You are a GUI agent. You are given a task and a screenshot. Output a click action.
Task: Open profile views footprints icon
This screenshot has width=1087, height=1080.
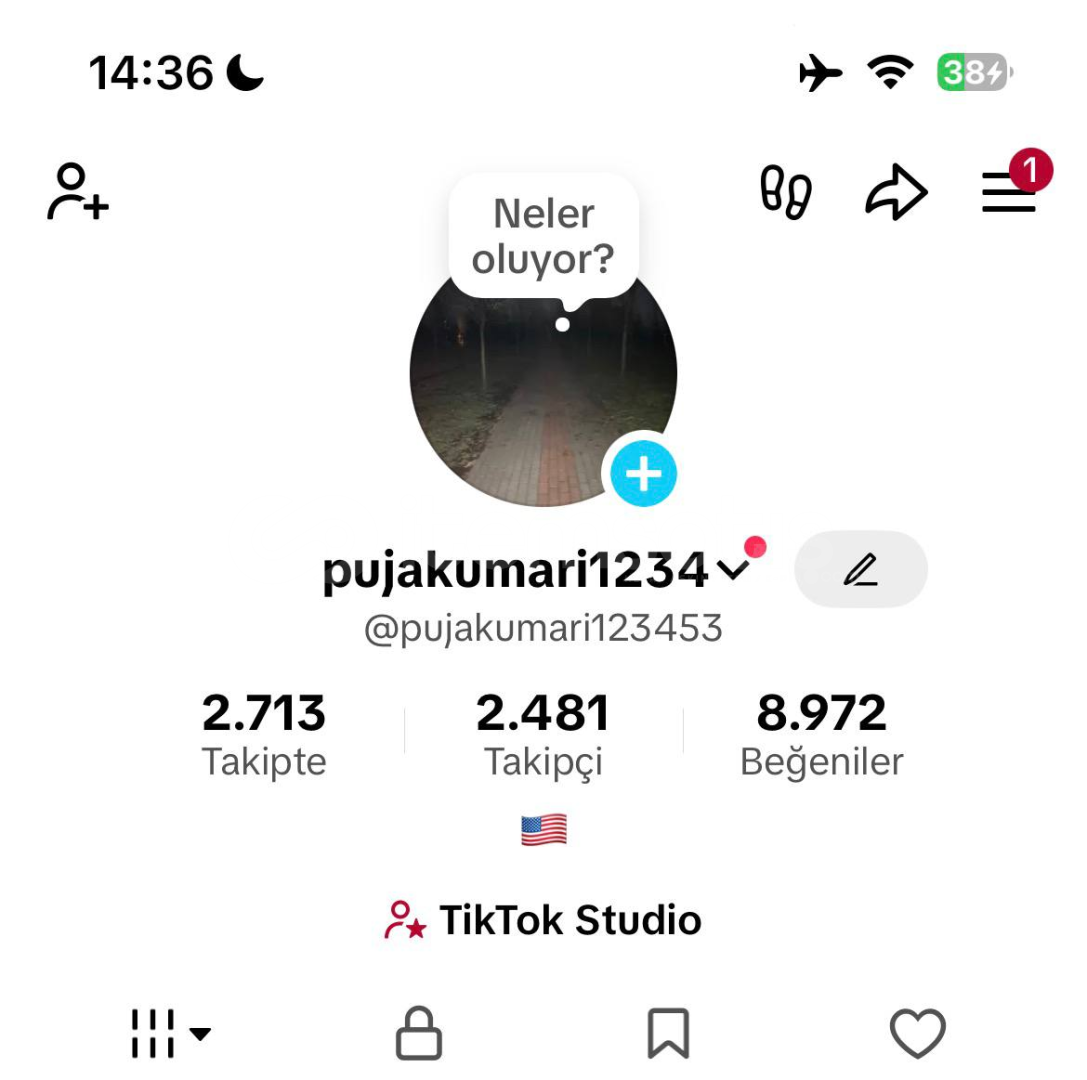click(786, 192)
